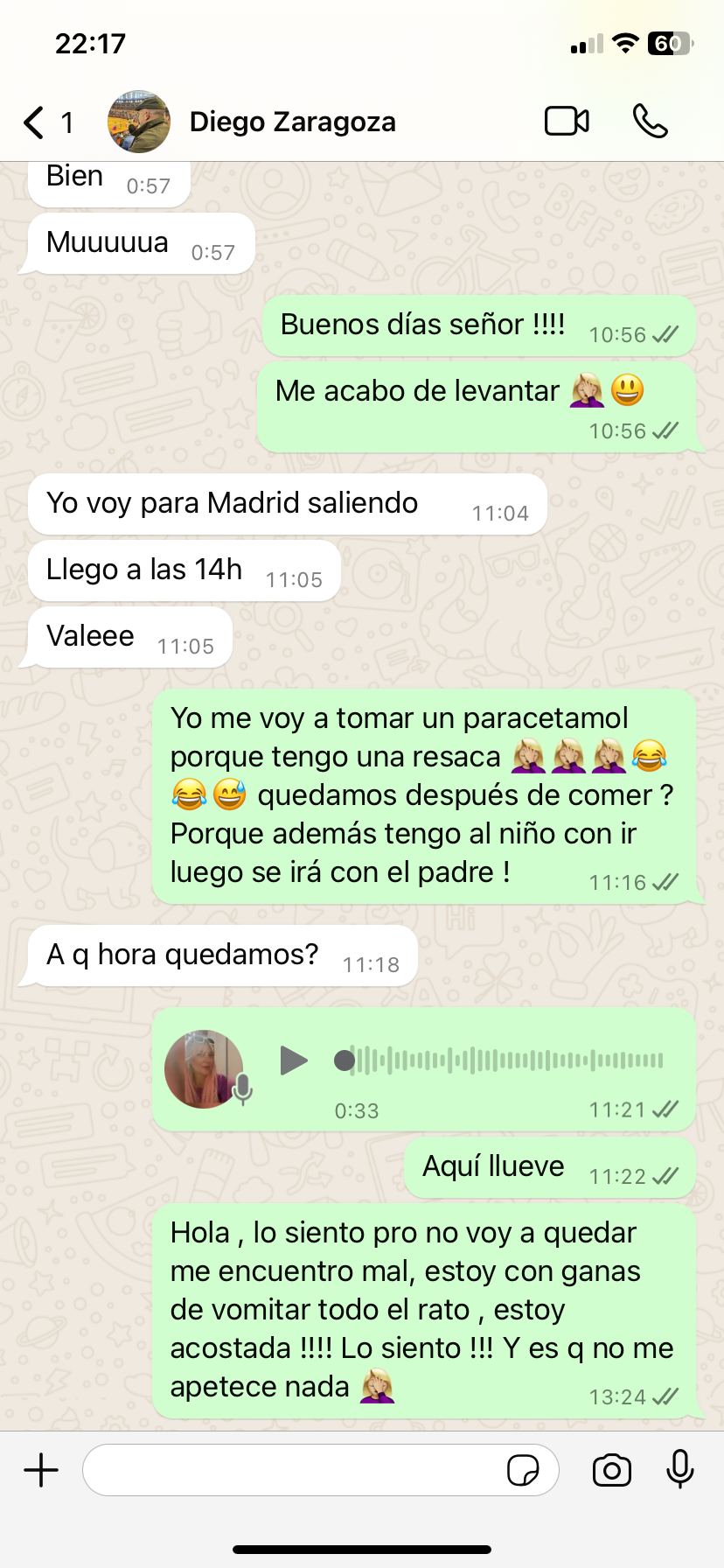Screen dimensions: 724x1568
Task: Play the 0:33 voice message
Action: (x=293, y=1060)
